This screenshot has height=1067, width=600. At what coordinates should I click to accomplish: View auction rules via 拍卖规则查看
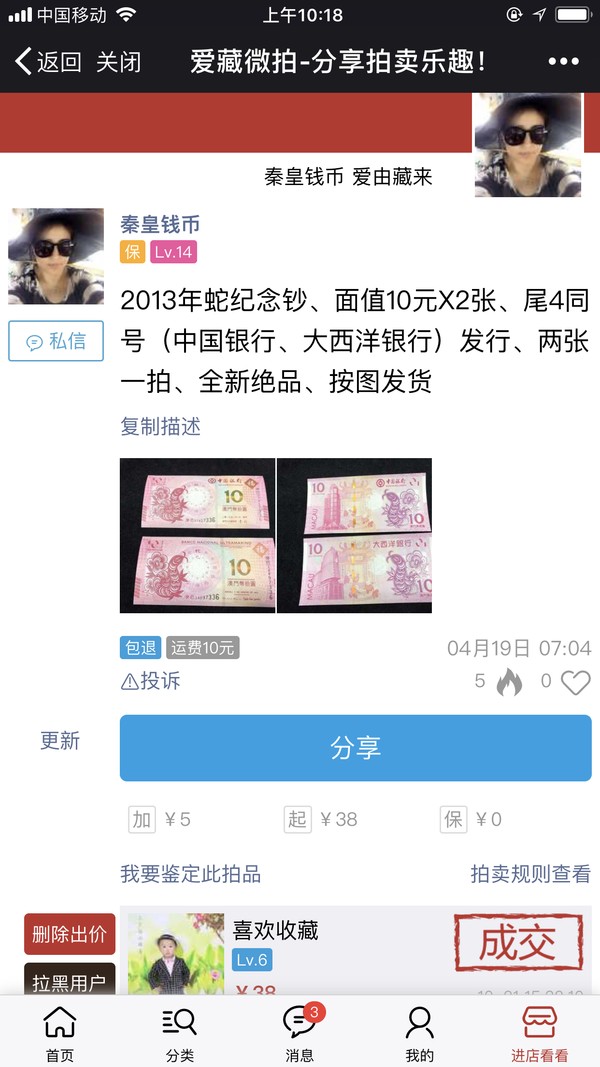pyautogui.click(x=530, y=874)
